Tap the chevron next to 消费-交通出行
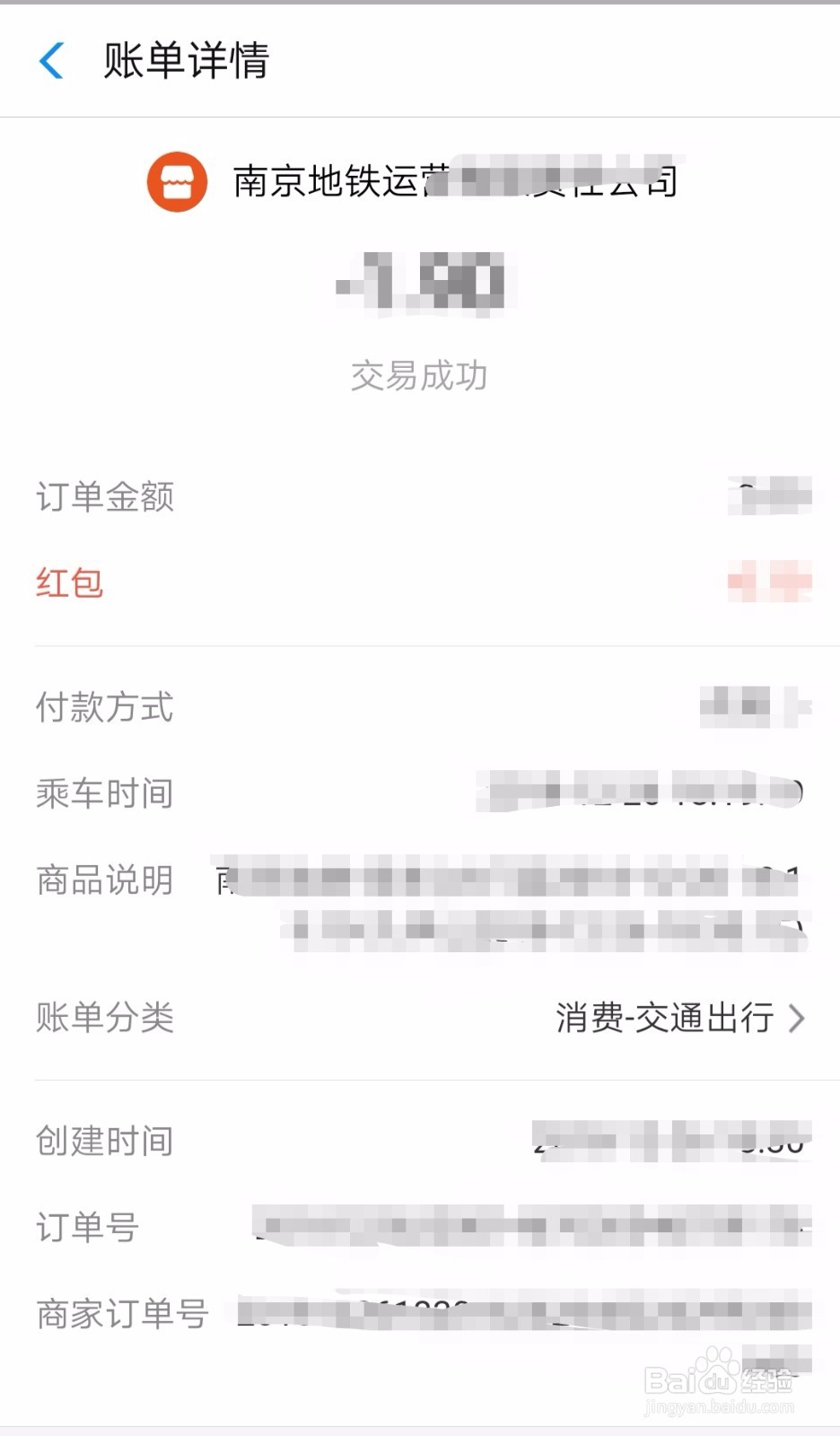This screenshot has height=1436, width=840. pyautogui.click(x=797, y=1019)
